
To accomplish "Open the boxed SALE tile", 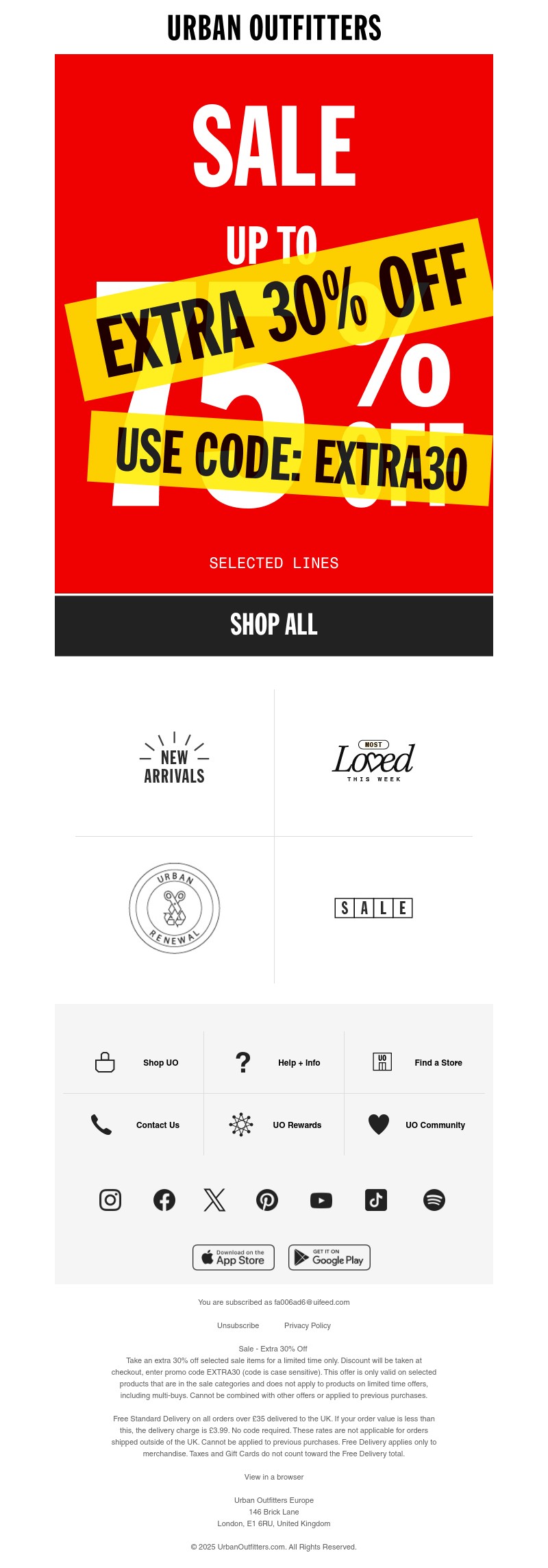I will pos(373,908).
